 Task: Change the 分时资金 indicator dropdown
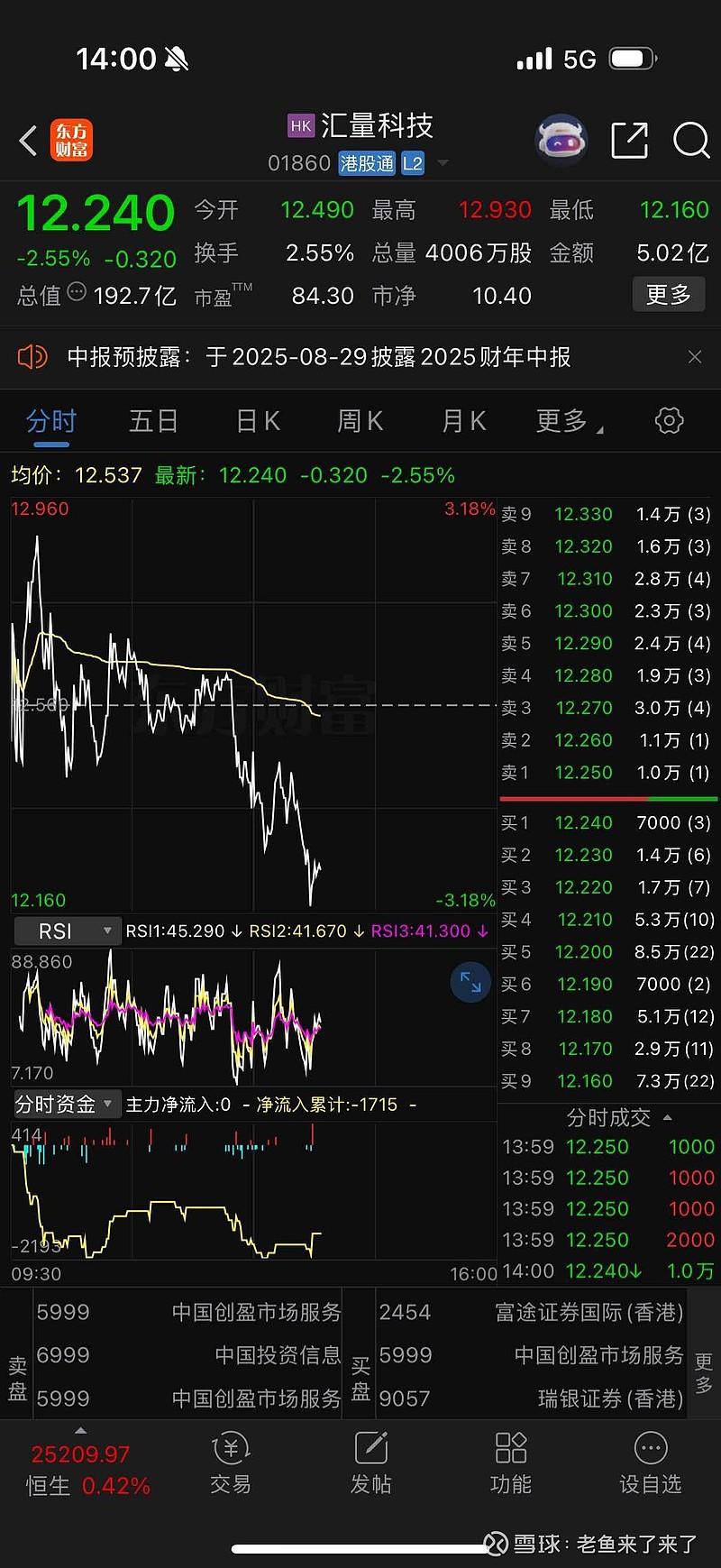(x=67, y=1105)
